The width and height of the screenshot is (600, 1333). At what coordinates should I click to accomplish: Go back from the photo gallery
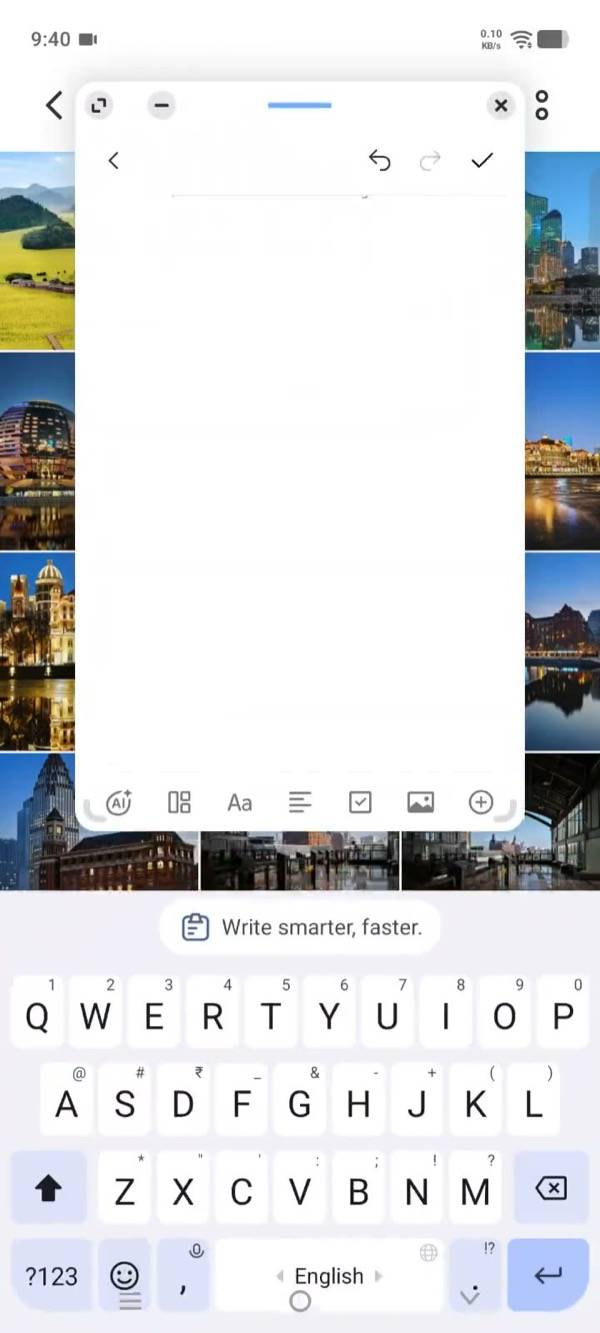(x=55, y=105)
